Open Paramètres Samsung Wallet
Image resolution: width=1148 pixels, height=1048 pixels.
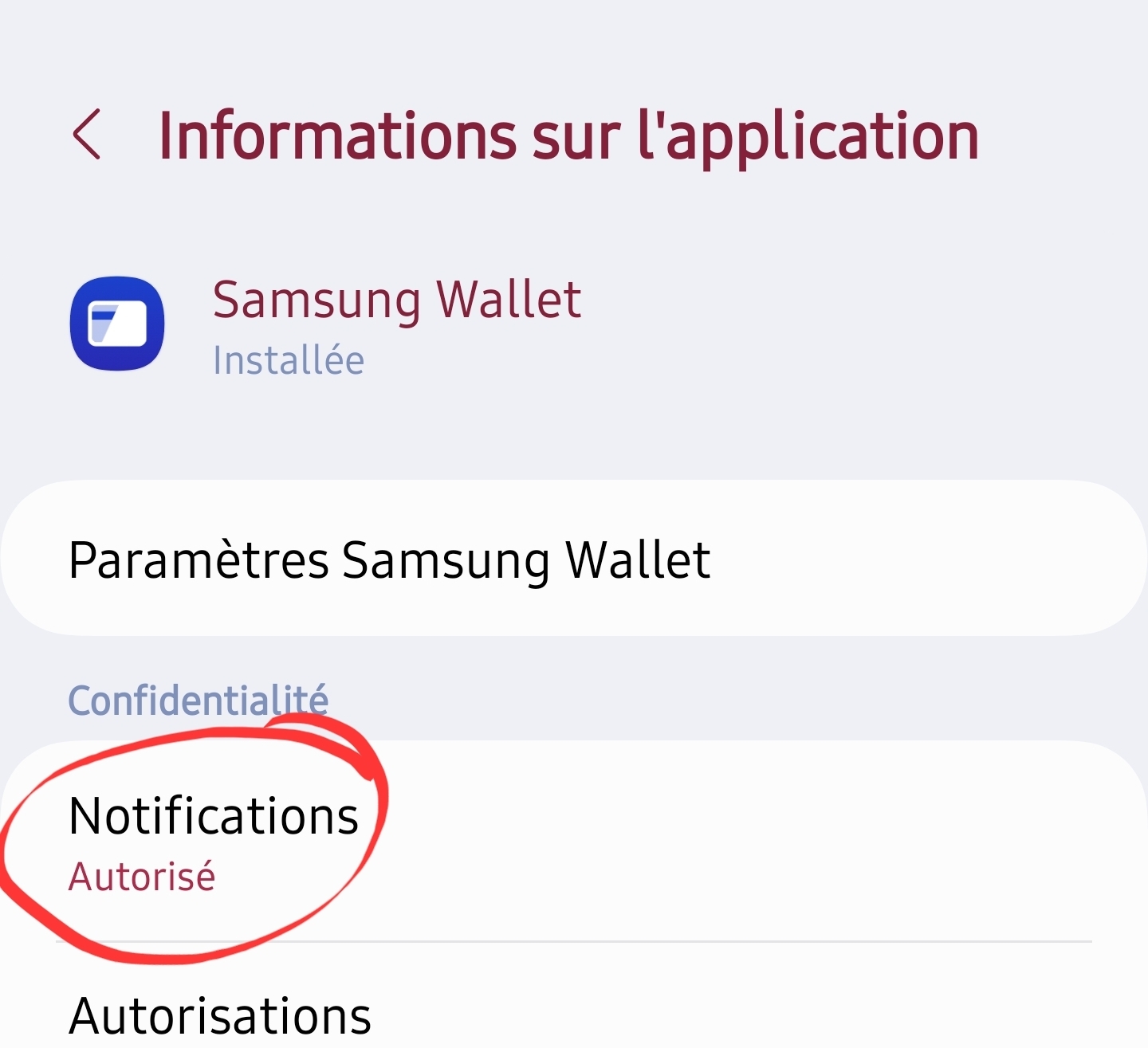point(574,559)
